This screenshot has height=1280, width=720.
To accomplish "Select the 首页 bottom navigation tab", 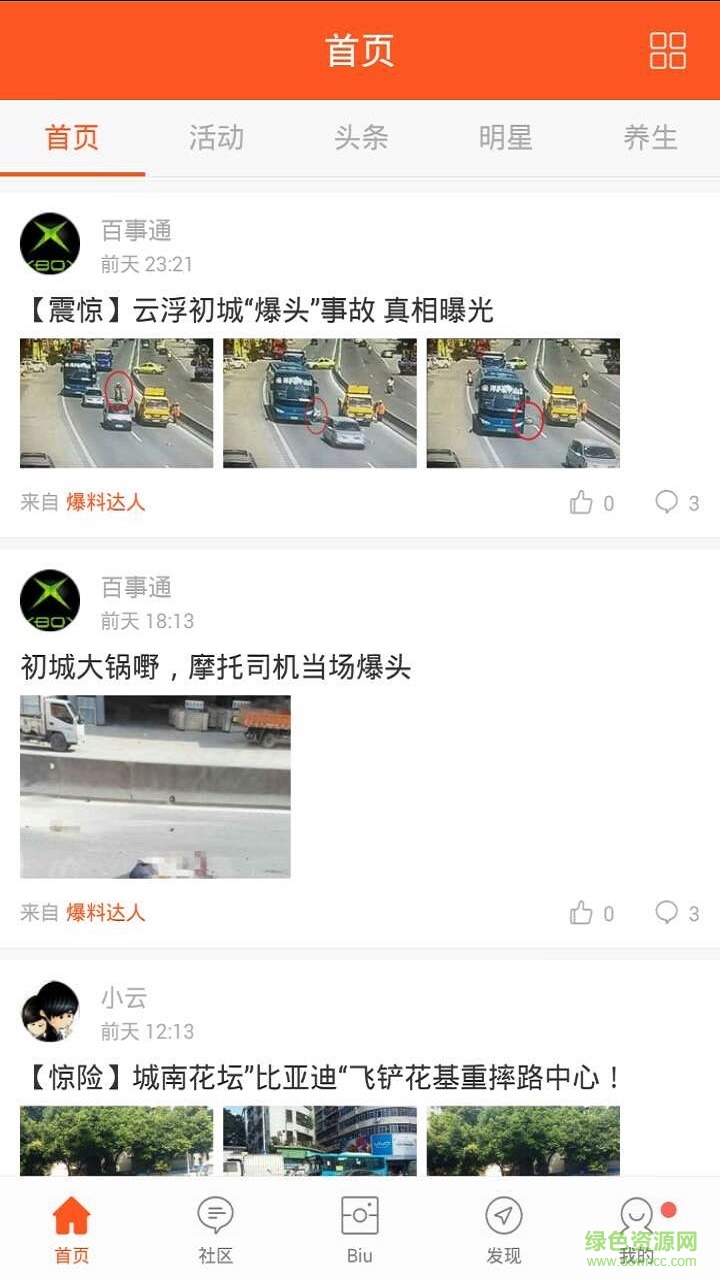I will click(x=72, y=1230).
